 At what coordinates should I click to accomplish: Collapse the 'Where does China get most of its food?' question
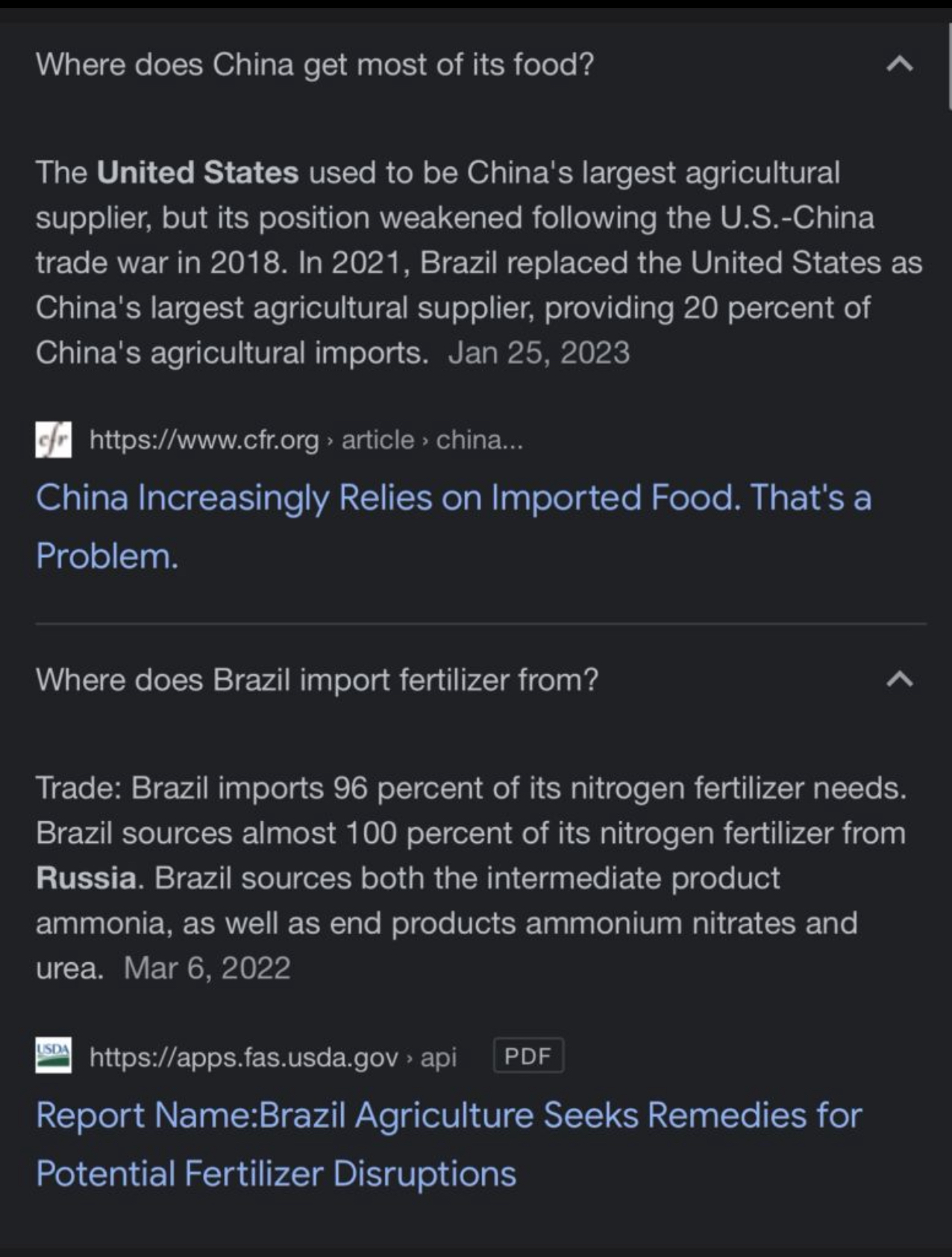(x=900, y=65)
